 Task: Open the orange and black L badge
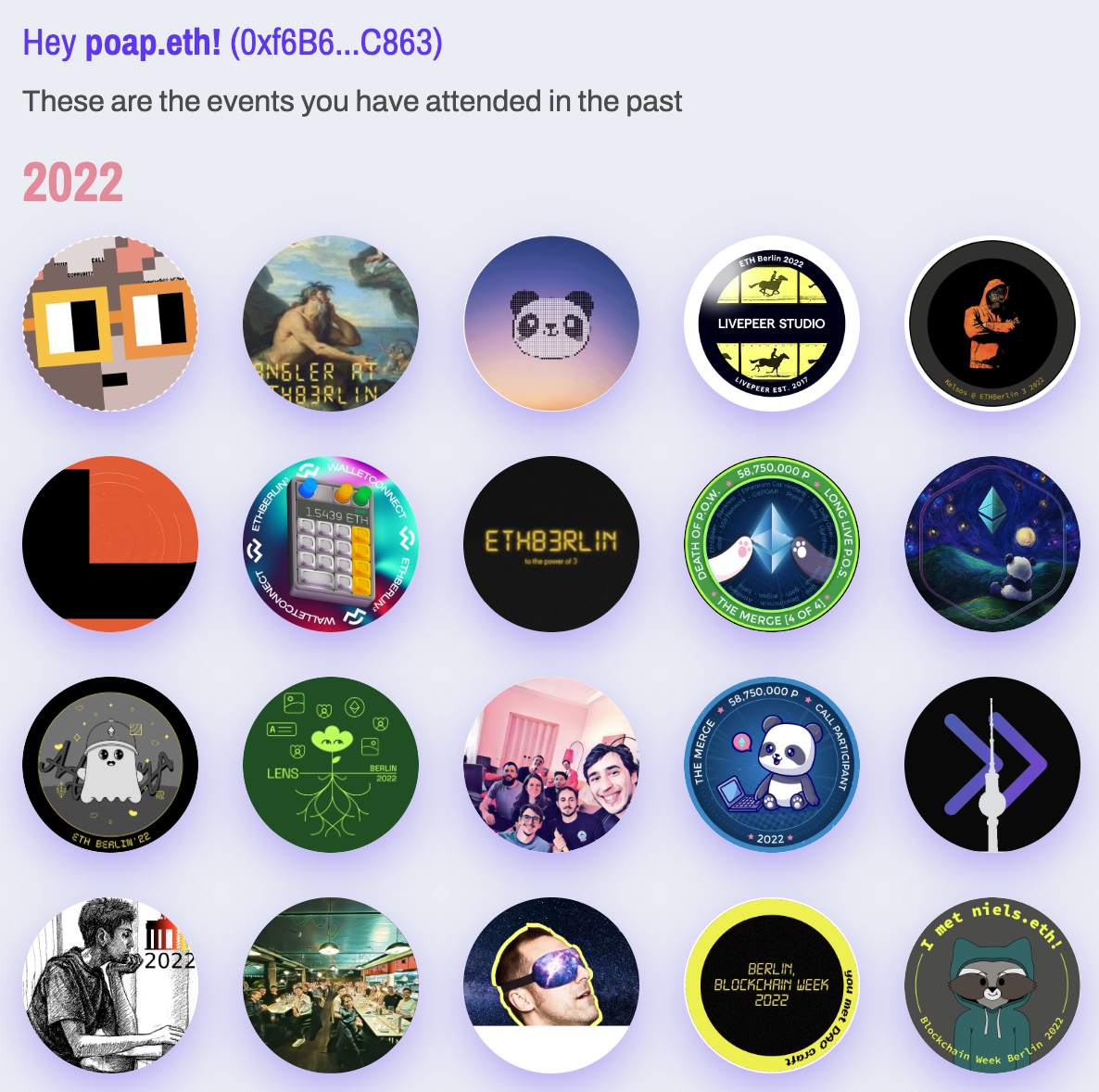click(110, 543)
